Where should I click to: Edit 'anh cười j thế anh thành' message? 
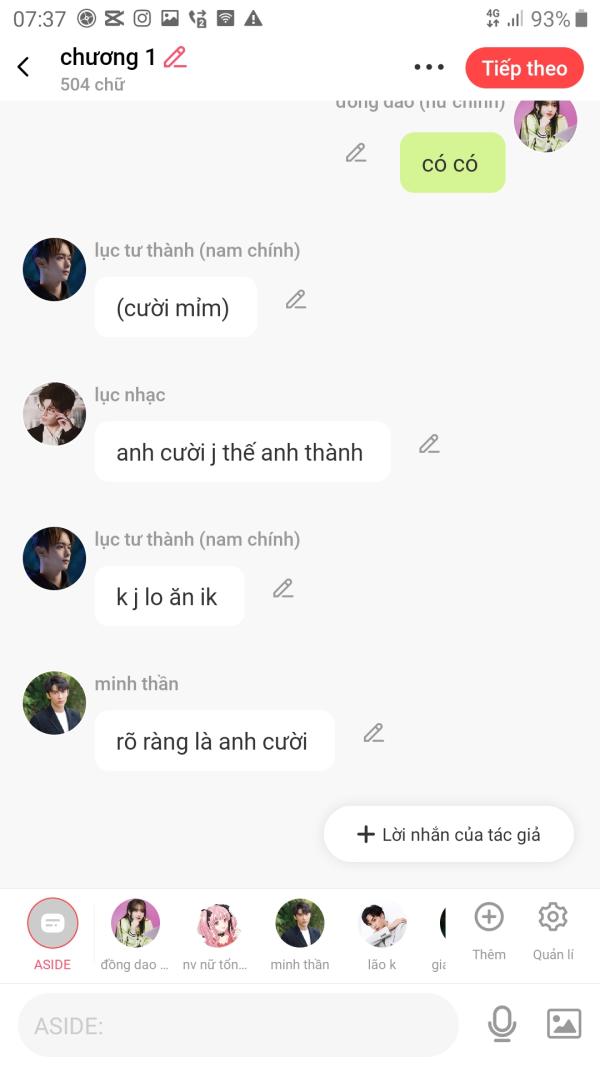tap(429, 444)
